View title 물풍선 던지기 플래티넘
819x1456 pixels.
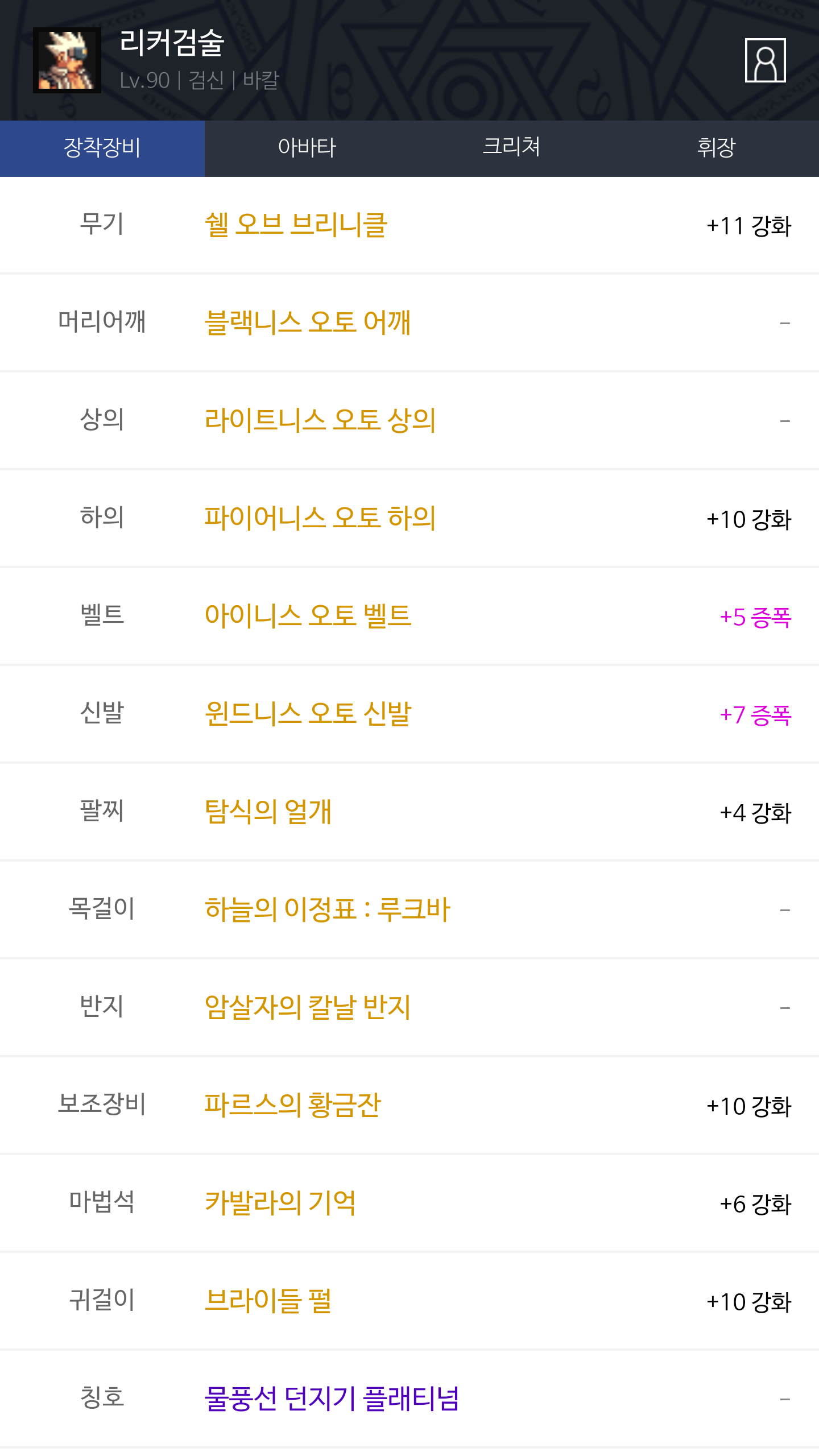tap(332, 1399)
